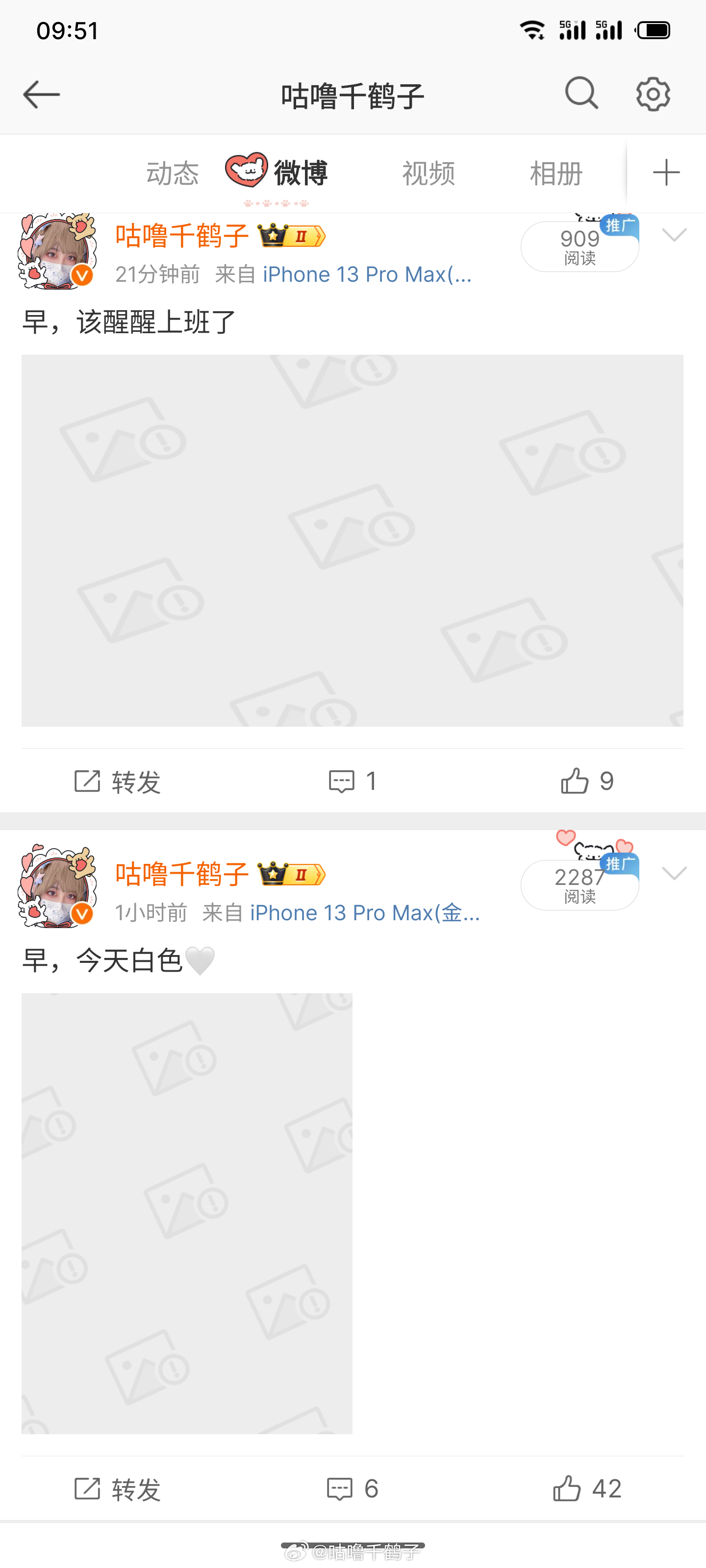Switch to the 视频 tab
Screen dimensions: 706x1568
pyautogui.click(x=428, y=173)
